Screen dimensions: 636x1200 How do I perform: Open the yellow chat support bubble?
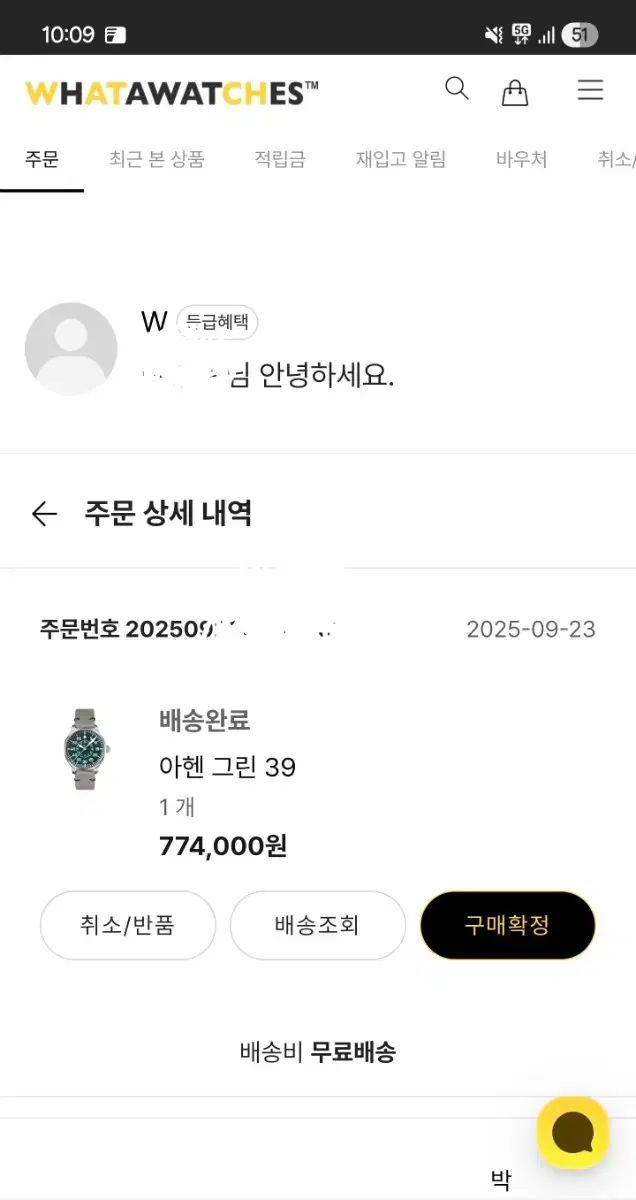[x=573, y=1133]
